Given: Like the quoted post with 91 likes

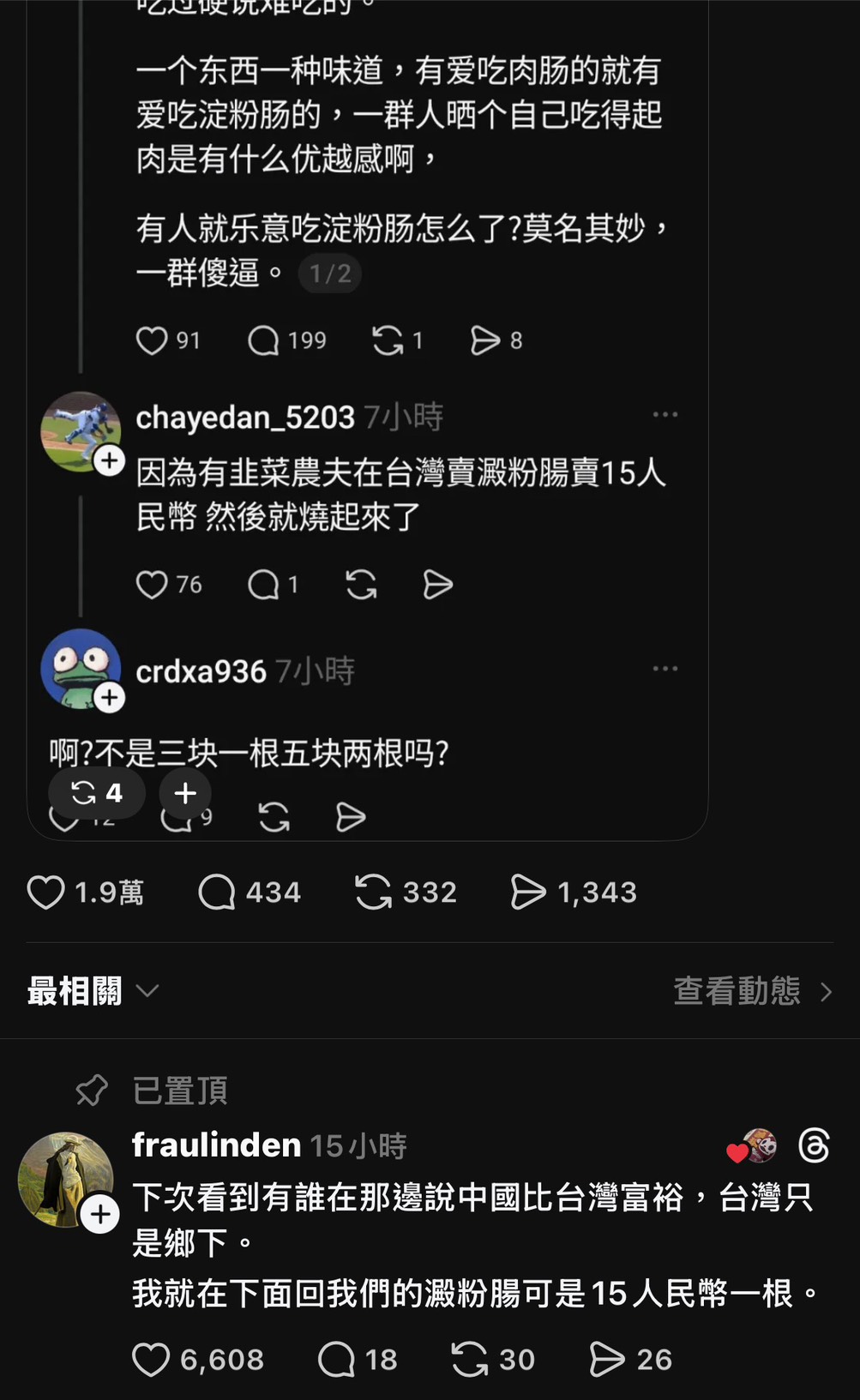Looking at the screenshot, I should 152,341.
